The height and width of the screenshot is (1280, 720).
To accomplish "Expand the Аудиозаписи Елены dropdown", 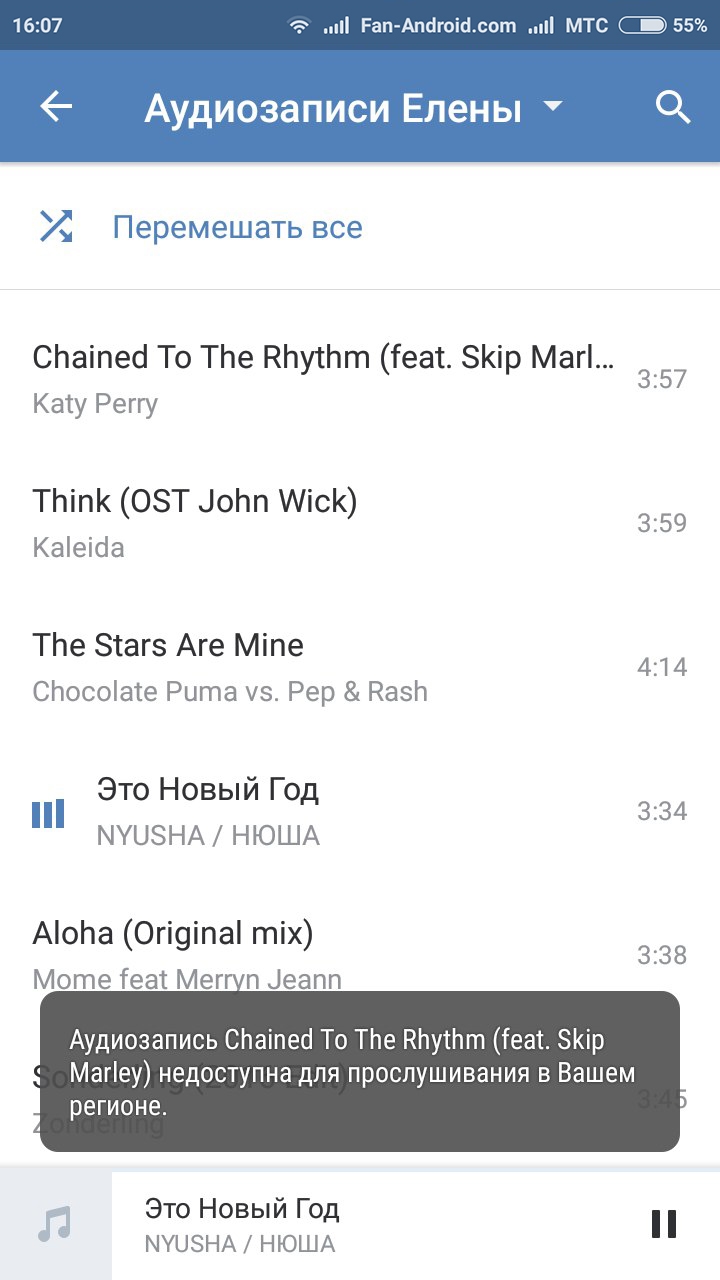I will 553,107.
